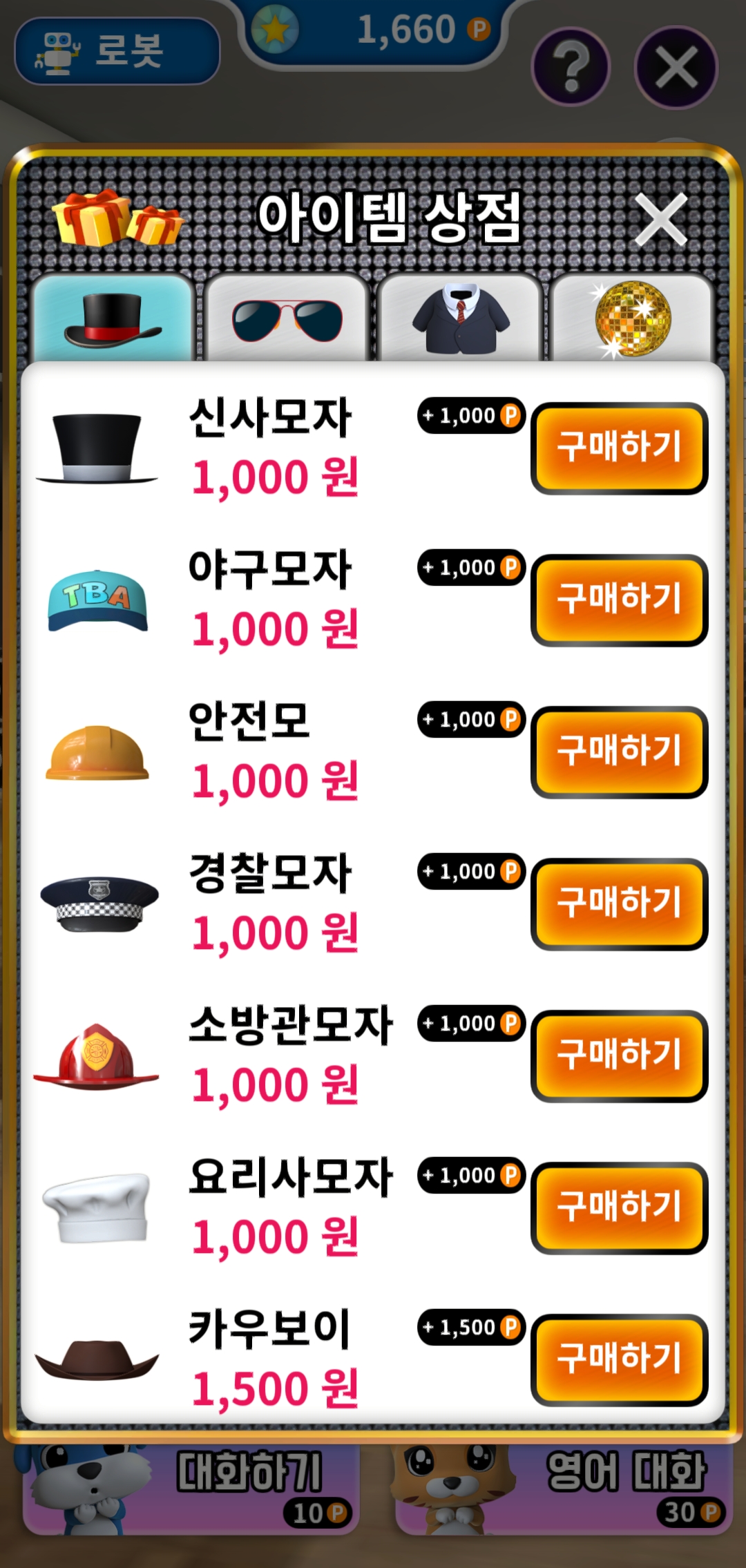Viewport: 746px width, 1568px height.
Task: Close the 아이템 상점 dialog
Action: tap(661, 220)
